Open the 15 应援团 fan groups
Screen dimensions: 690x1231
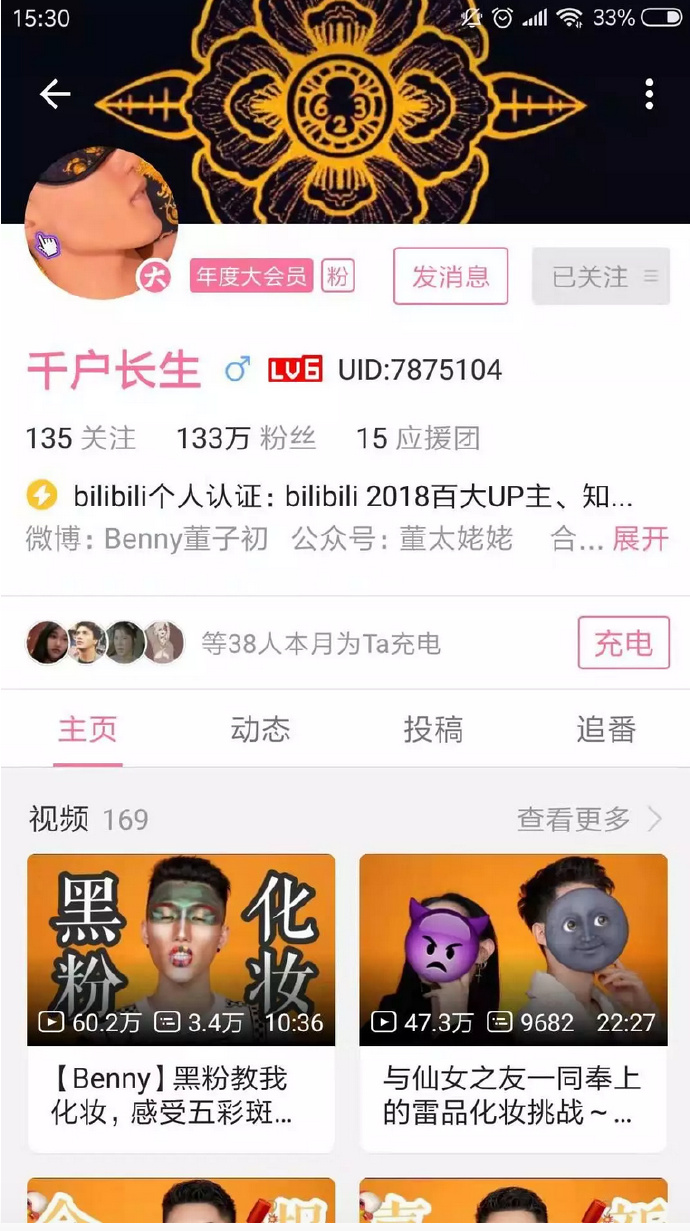pos(418,438)
